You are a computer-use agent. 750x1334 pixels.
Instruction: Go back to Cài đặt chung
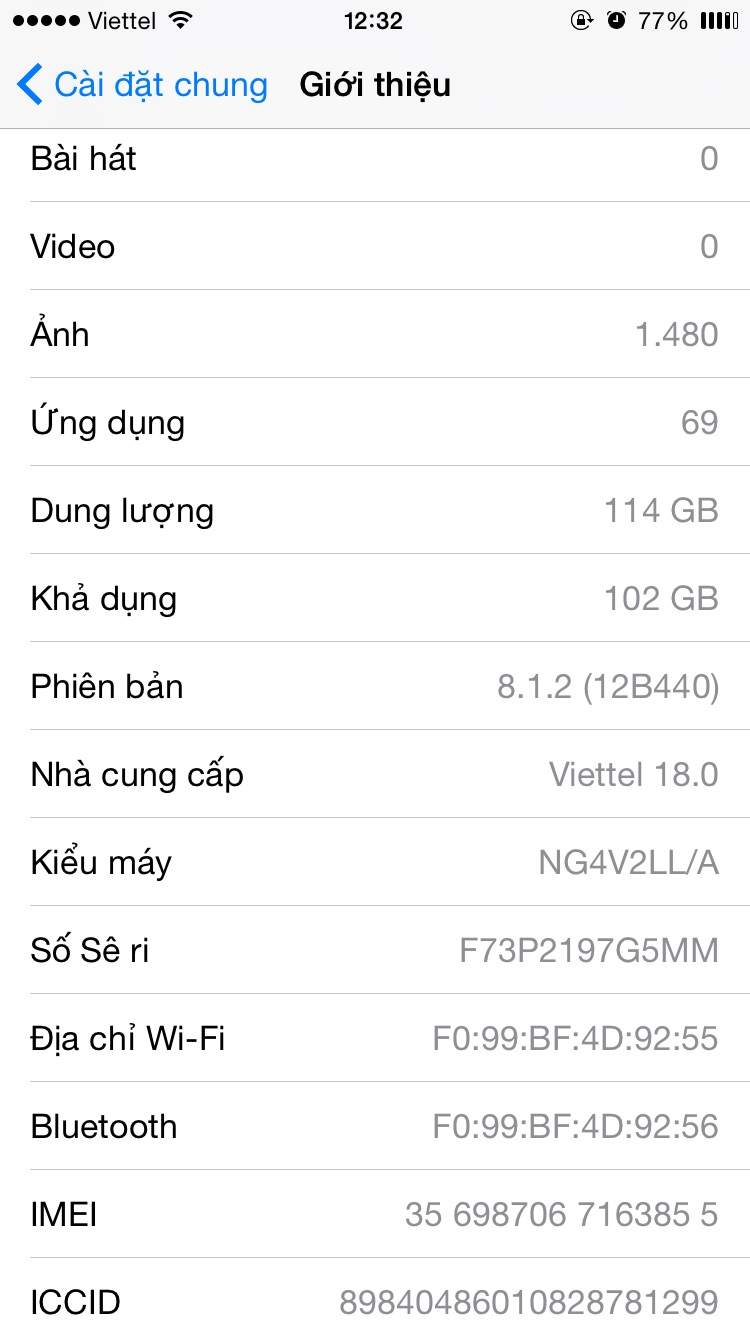pyautogui.click(x=142, y=85)
